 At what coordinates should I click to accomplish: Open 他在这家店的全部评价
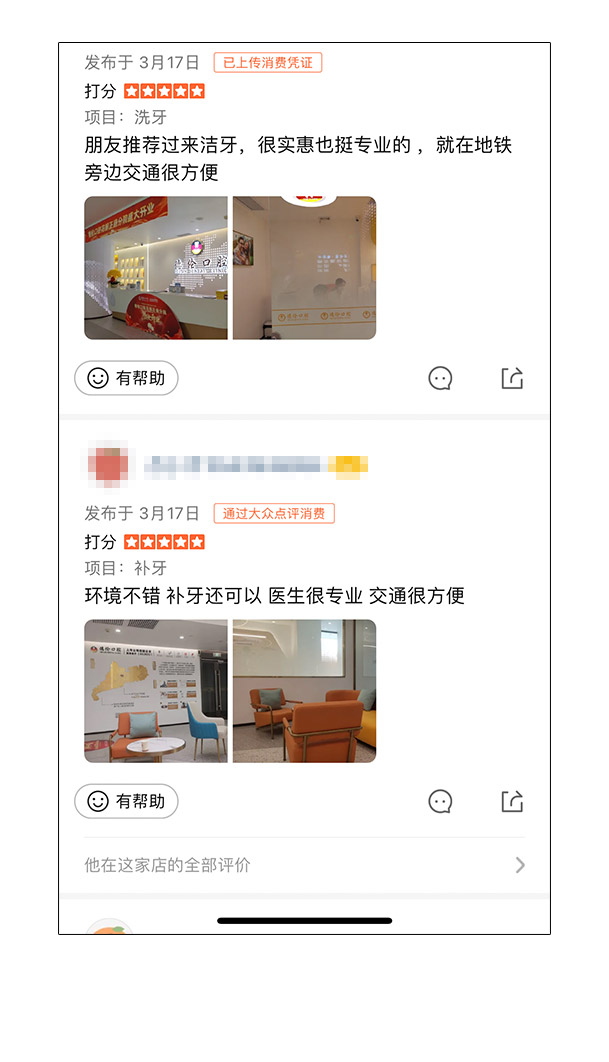click(x=305, y=865)
